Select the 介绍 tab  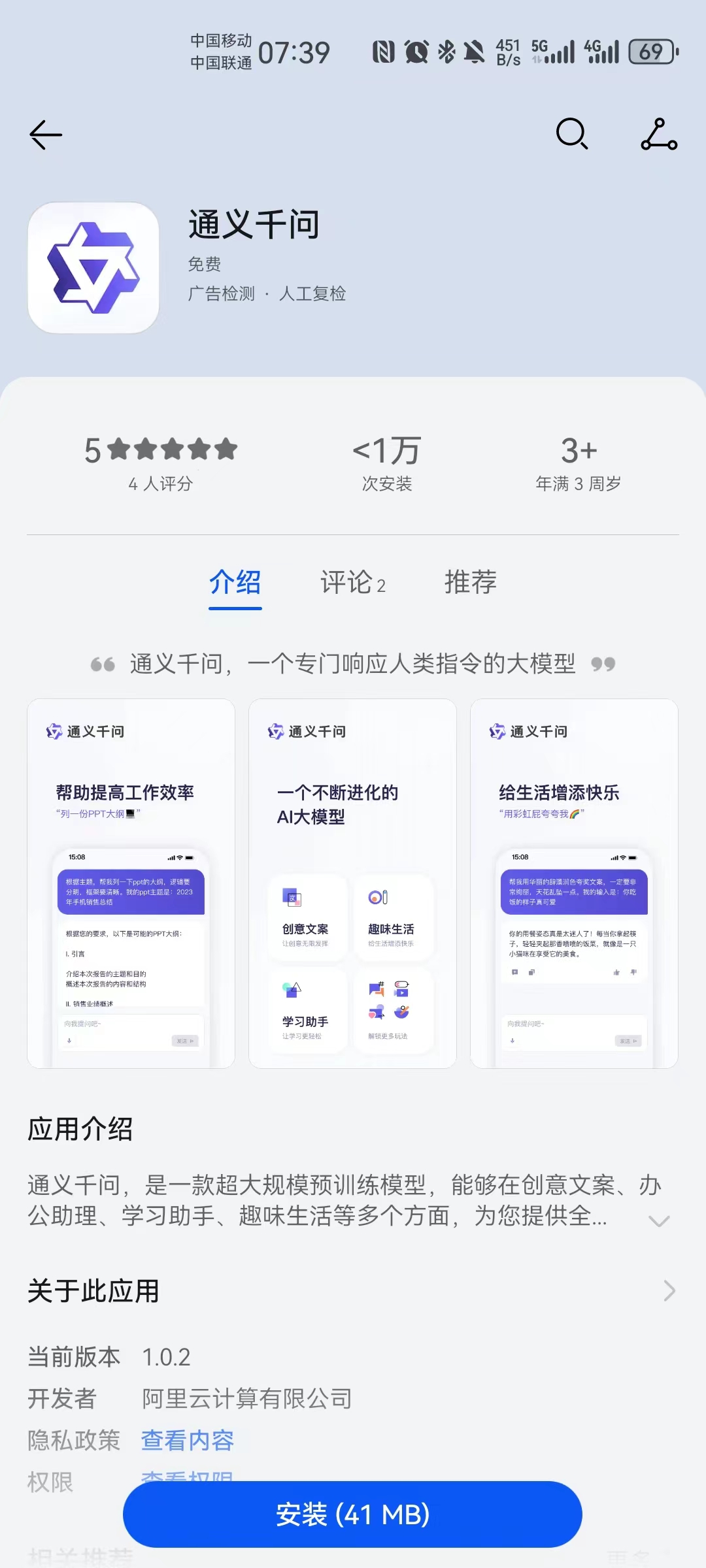click(x=235, y=582)
